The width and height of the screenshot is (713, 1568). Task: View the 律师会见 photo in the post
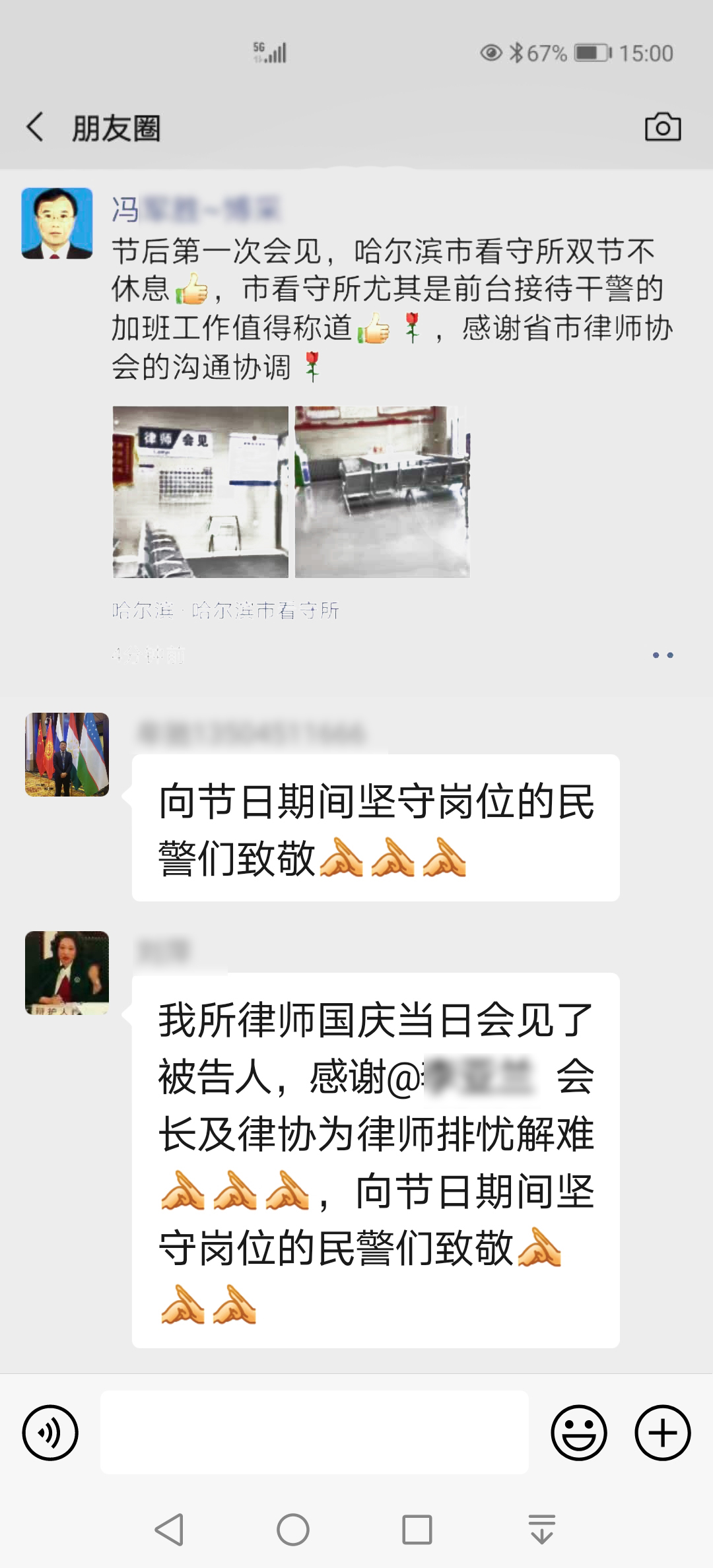pyautogui.click(x=201, y=492)
